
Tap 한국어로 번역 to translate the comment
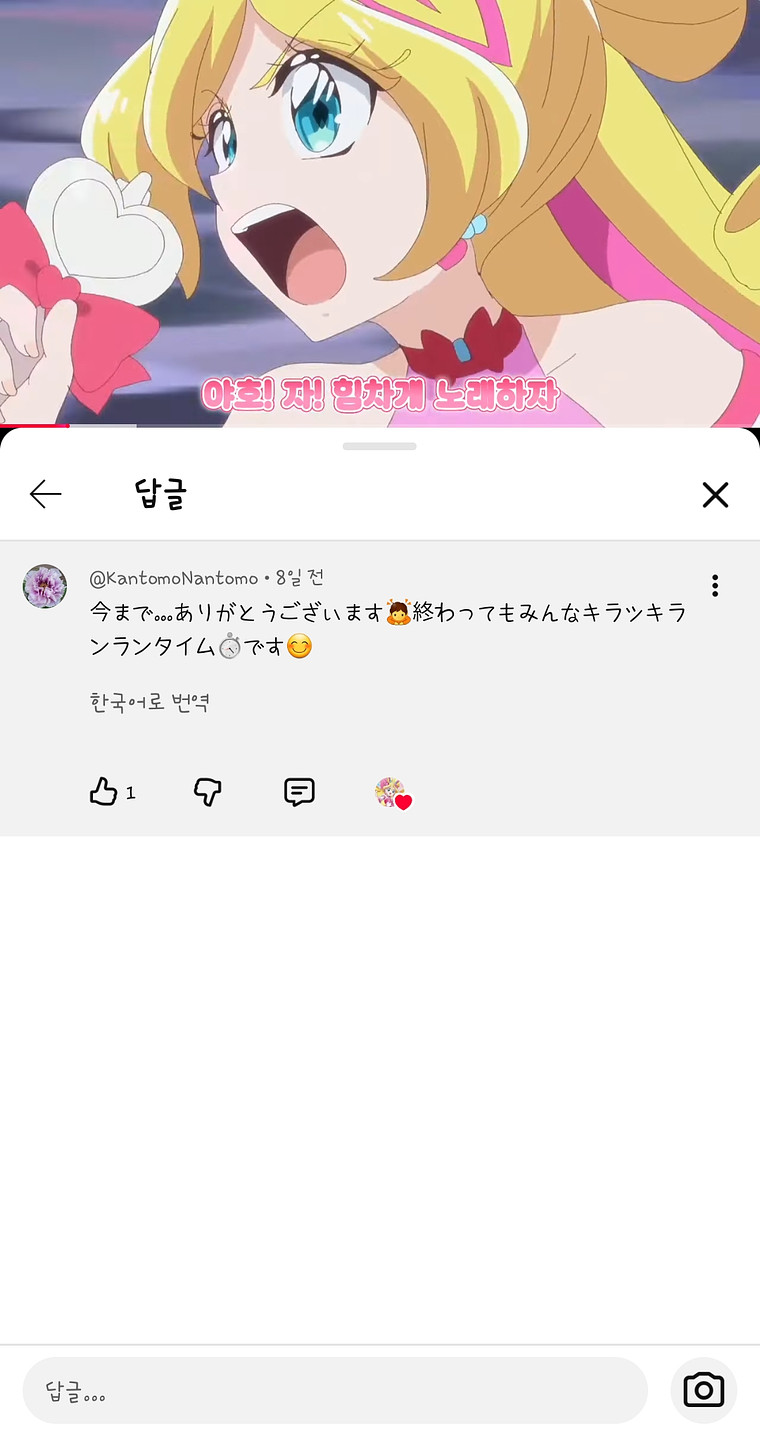tap(149, 702)
